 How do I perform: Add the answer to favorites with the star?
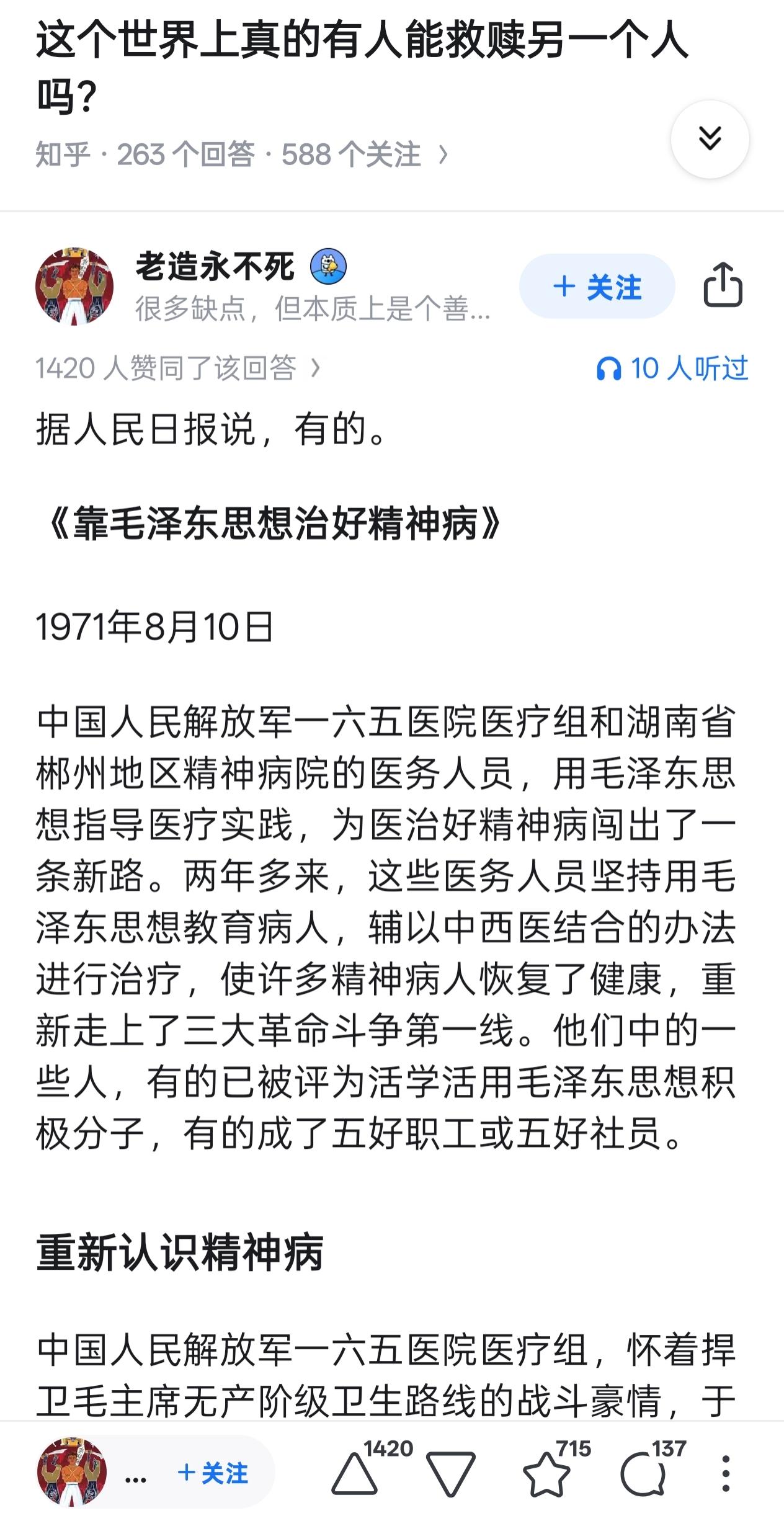pos(546,1474)
